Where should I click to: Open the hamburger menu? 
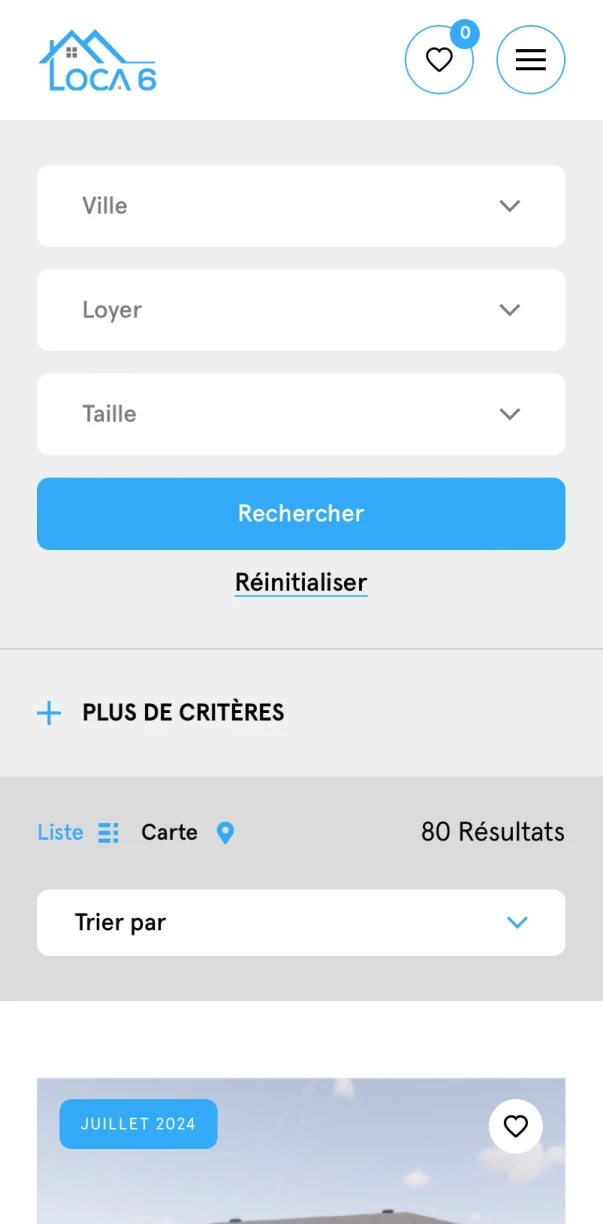530,60
